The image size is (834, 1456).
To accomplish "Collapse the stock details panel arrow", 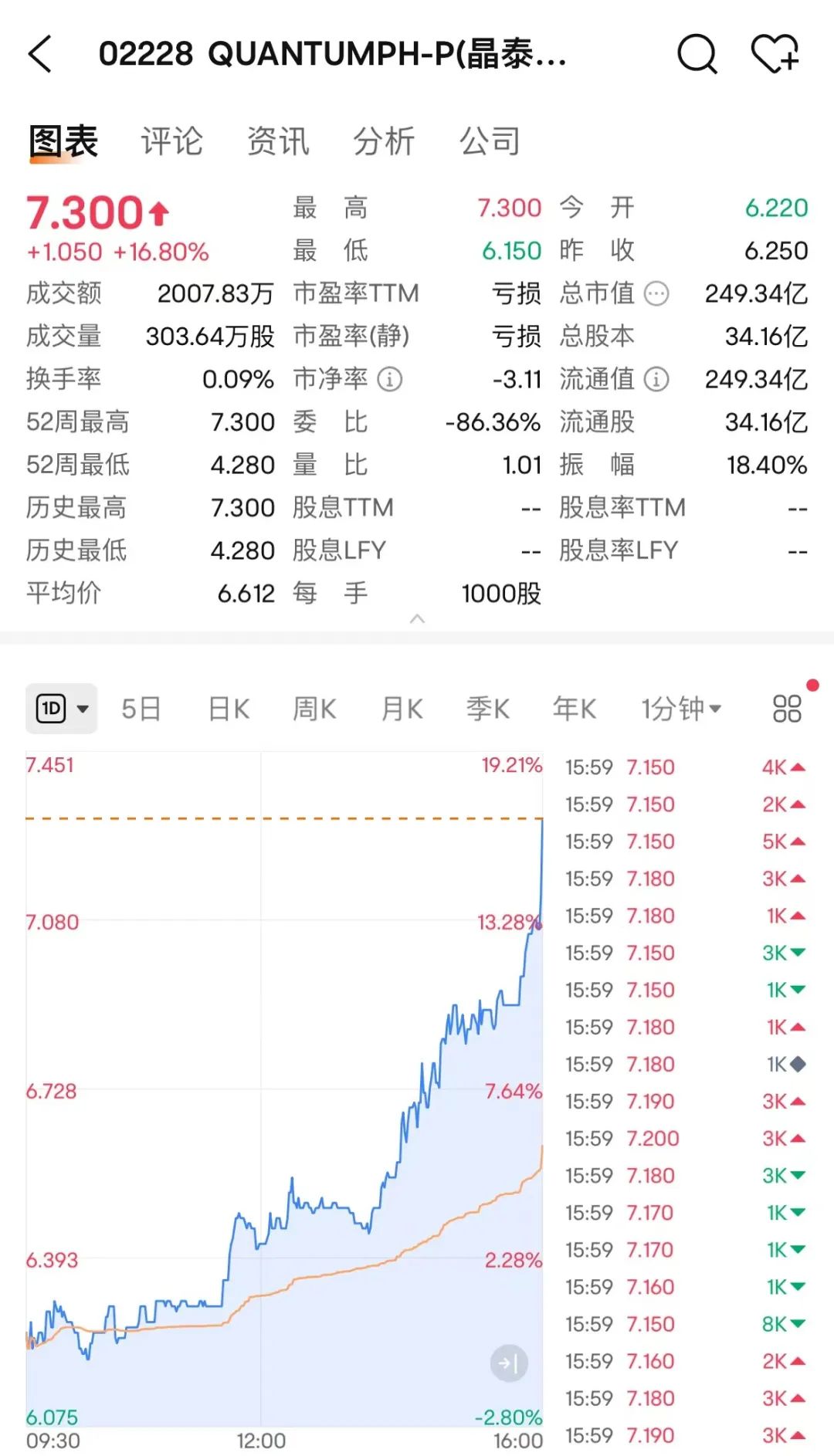I will [x=417, y=618].
